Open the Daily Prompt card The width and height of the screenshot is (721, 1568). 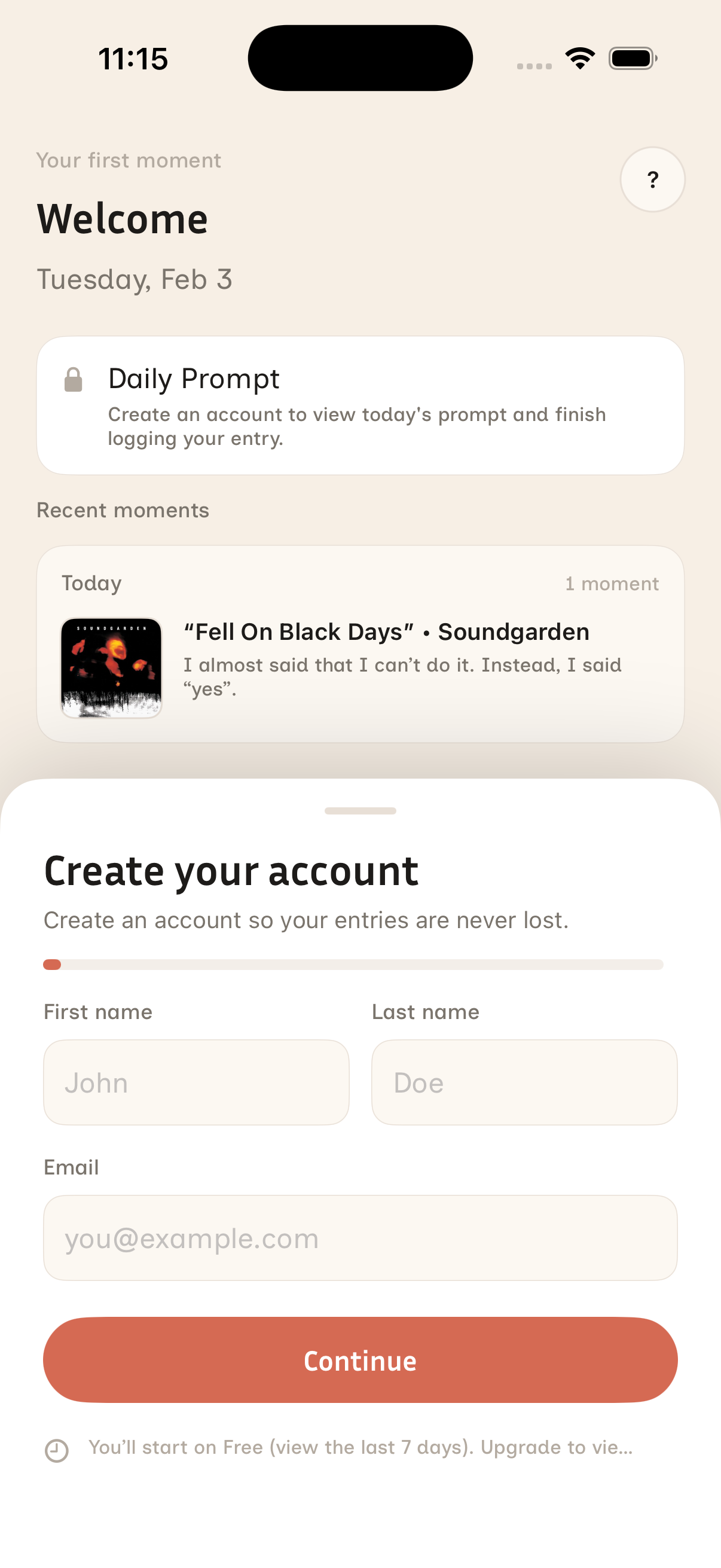[360, 403]
